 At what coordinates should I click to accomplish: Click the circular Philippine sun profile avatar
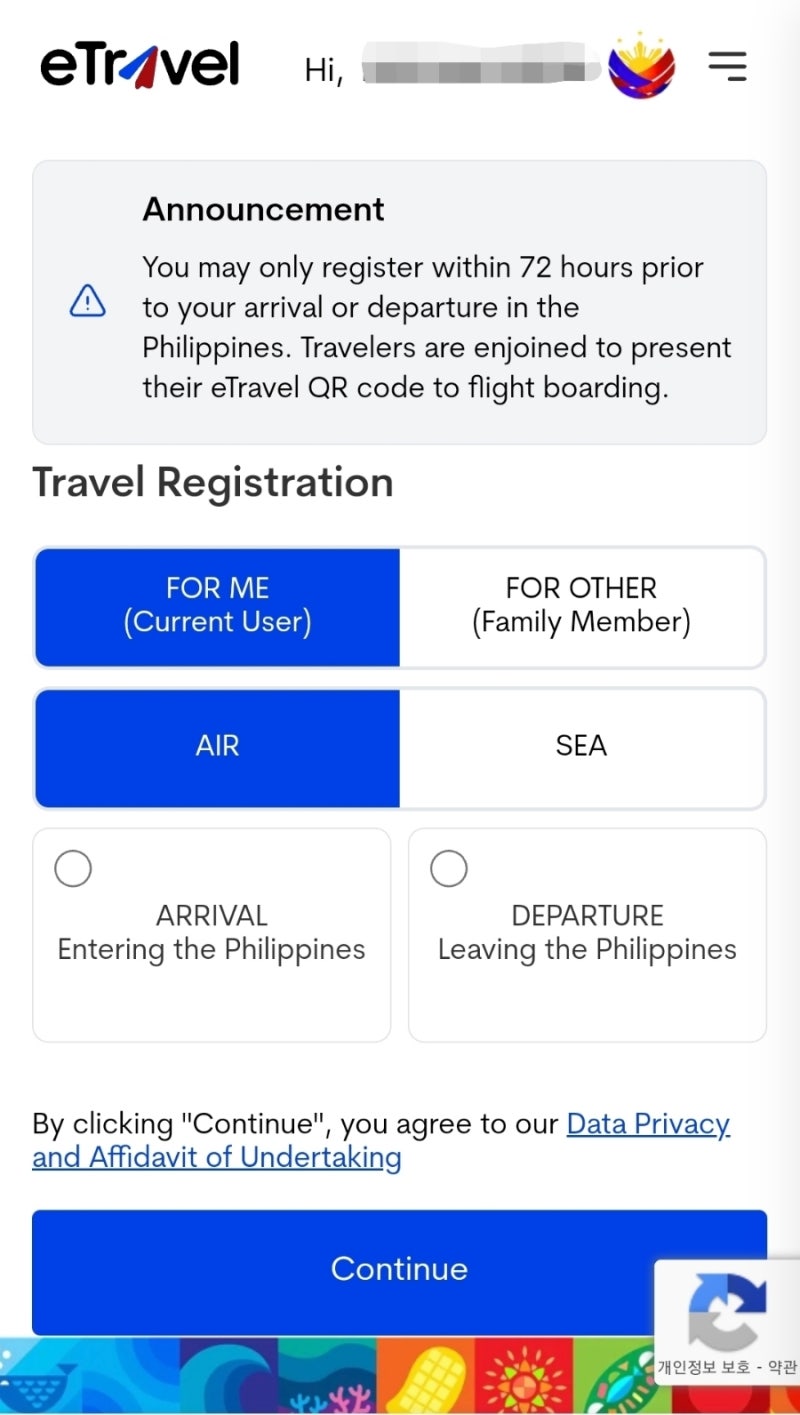point(643,66)
